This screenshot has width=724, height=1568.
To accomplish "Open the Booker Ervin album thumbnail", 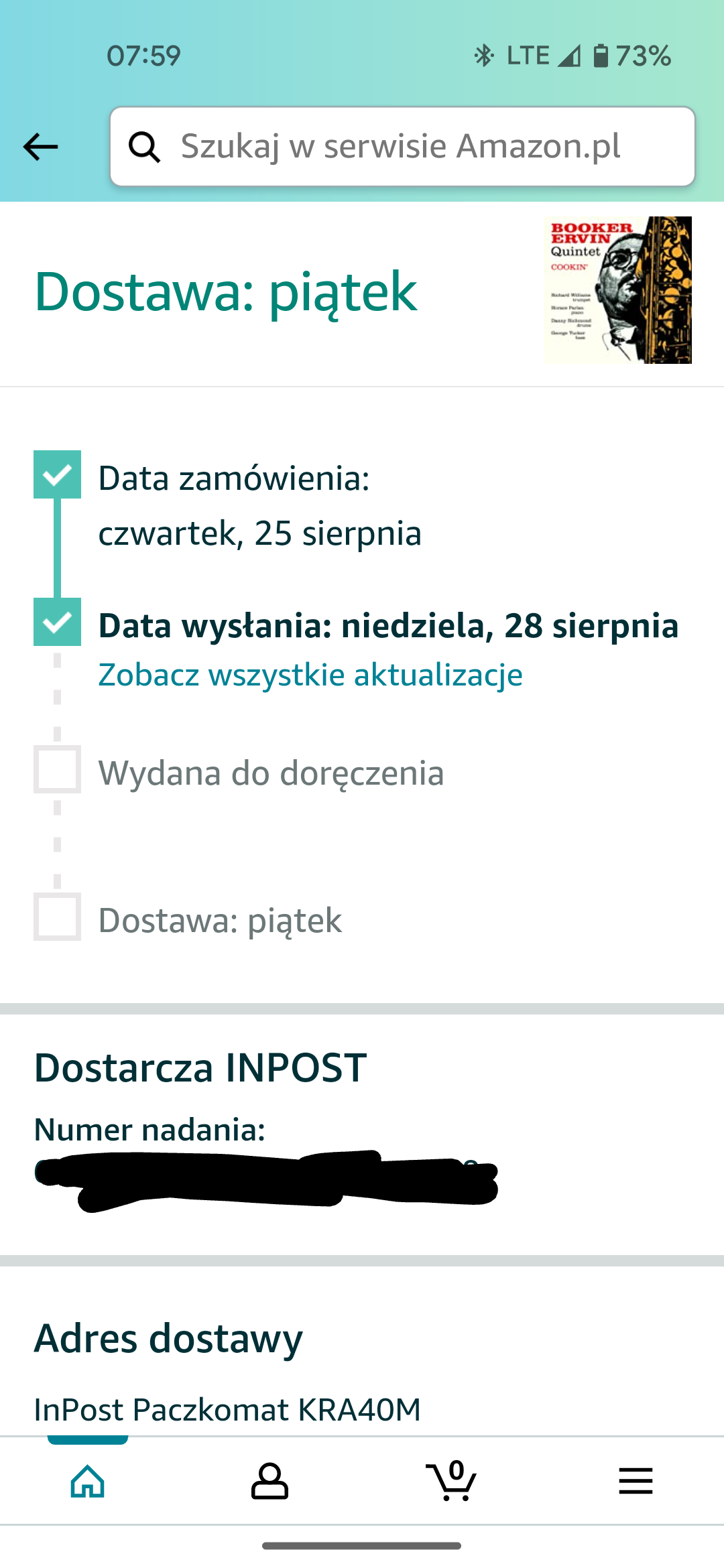I will tap(617, 290).
